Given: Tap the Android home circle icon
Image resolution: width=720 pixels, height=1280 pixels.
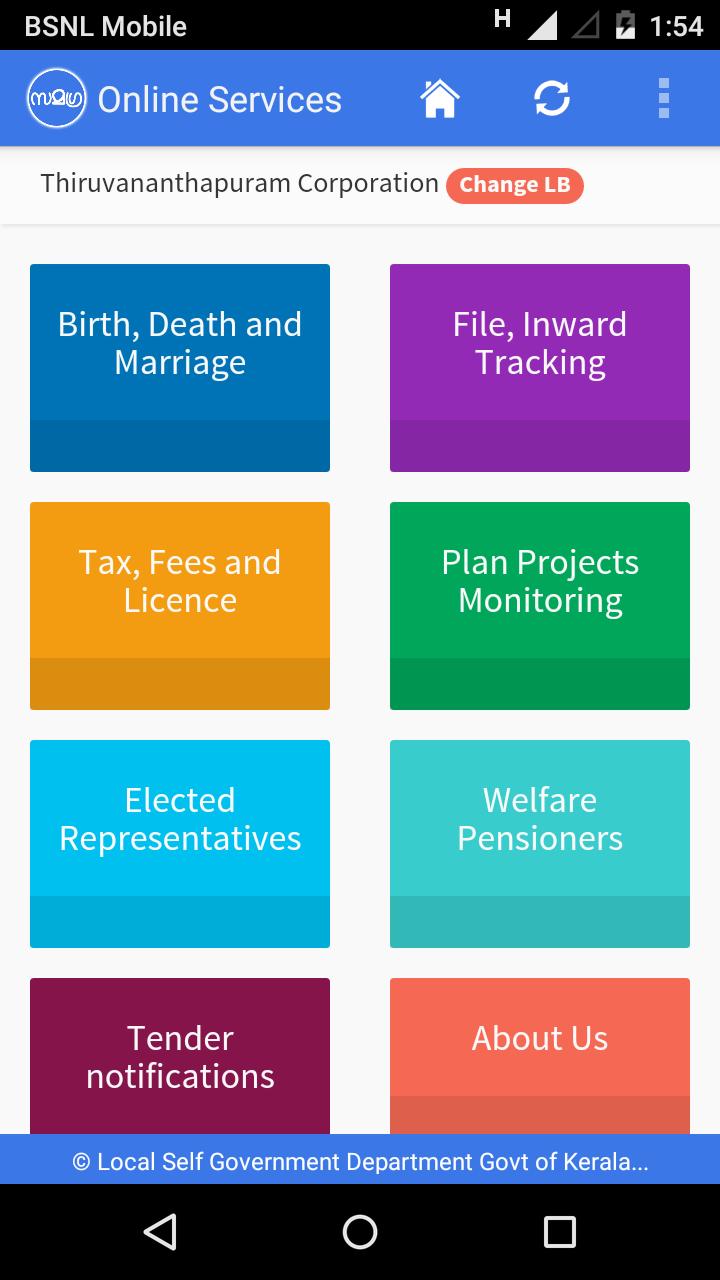Looking at the screenshot, I should coord(360,1232).
